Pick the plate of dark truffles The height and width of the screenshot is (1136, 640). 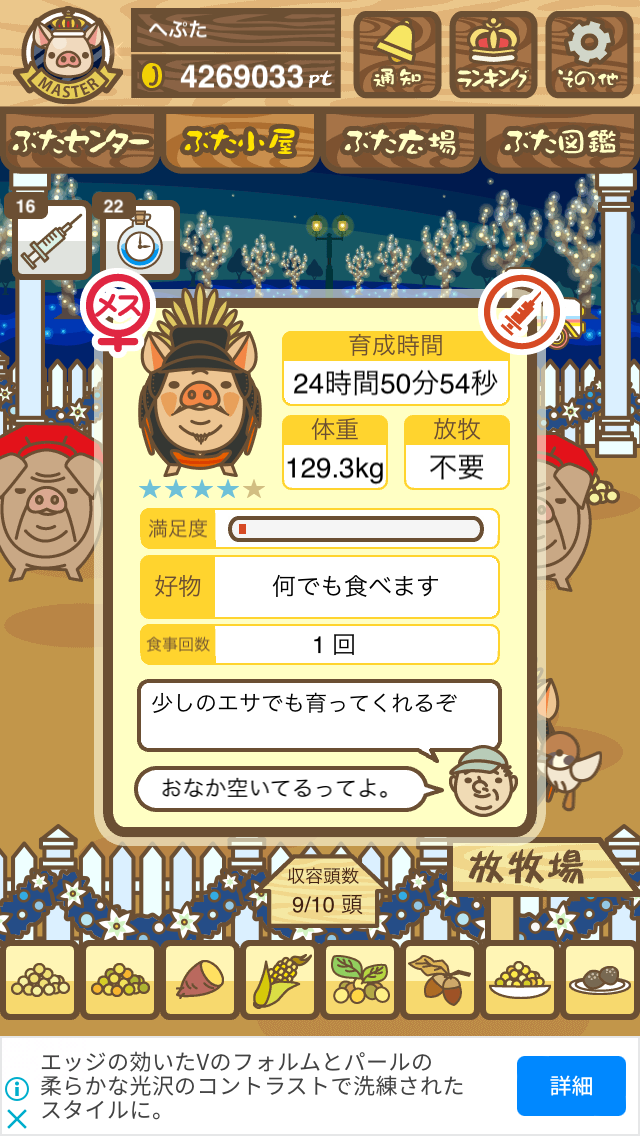point(600,980)
